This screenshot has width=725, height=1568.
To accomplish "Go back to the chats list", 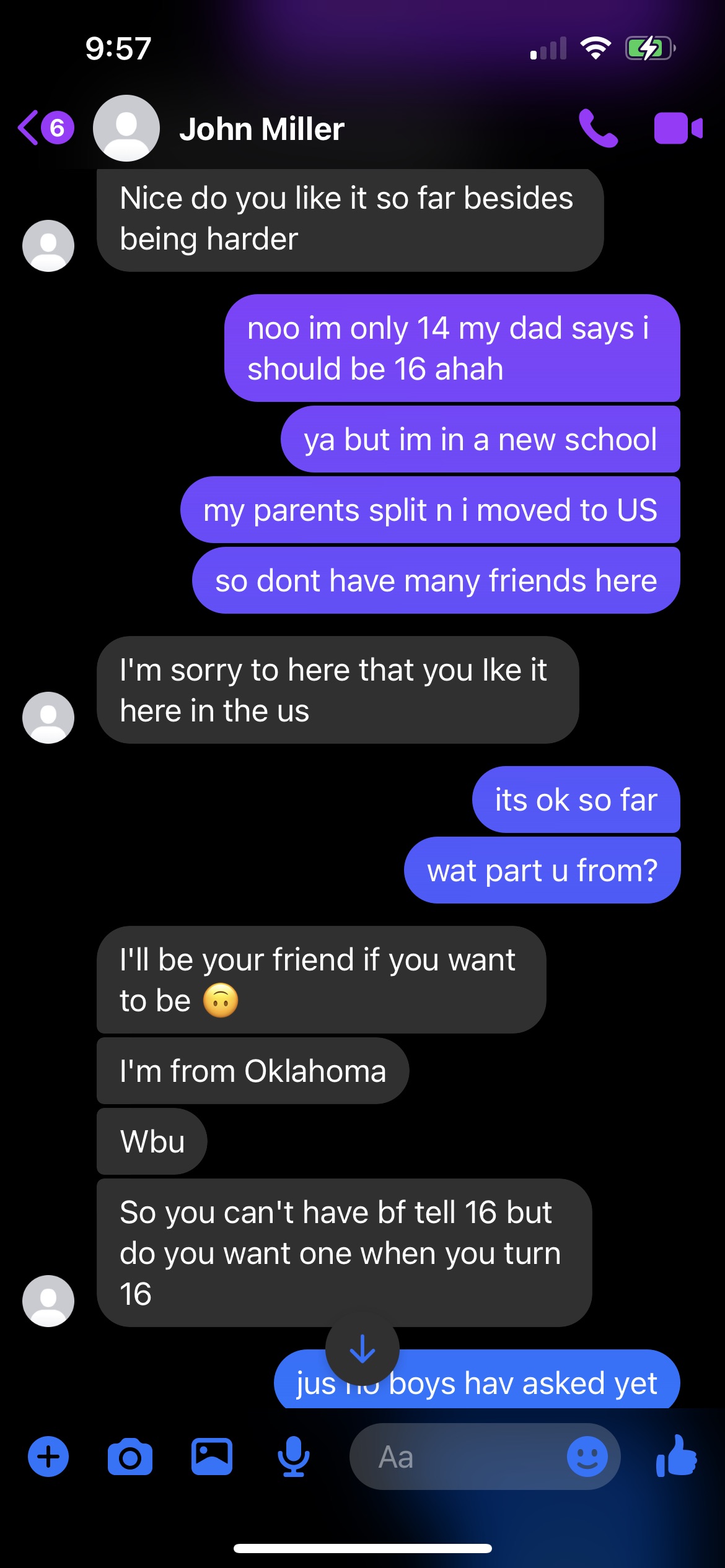I will 46,128.
